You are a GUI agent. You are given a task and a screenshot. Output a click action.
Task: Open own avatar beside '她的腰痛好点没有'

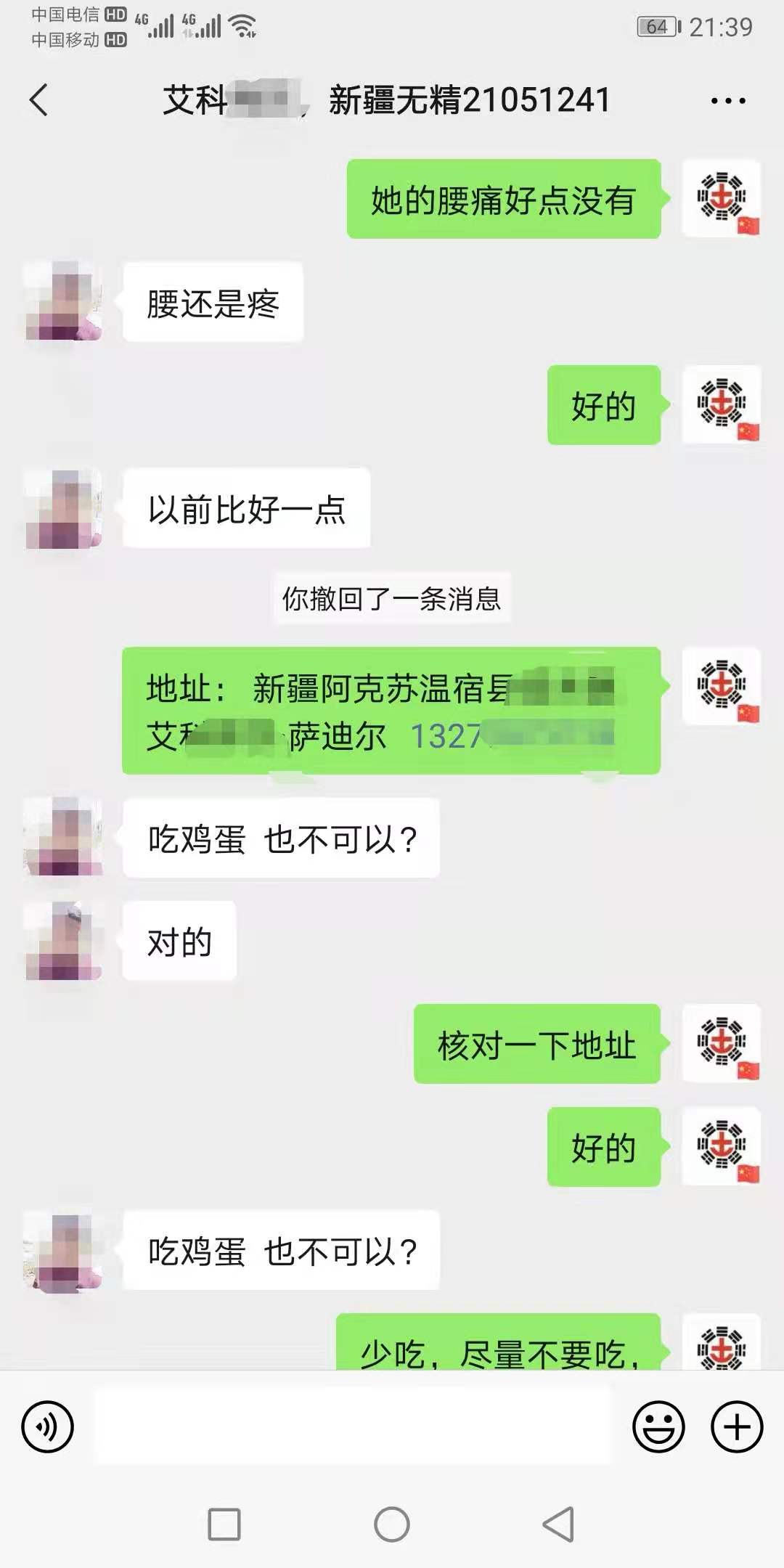click(721, 198)
